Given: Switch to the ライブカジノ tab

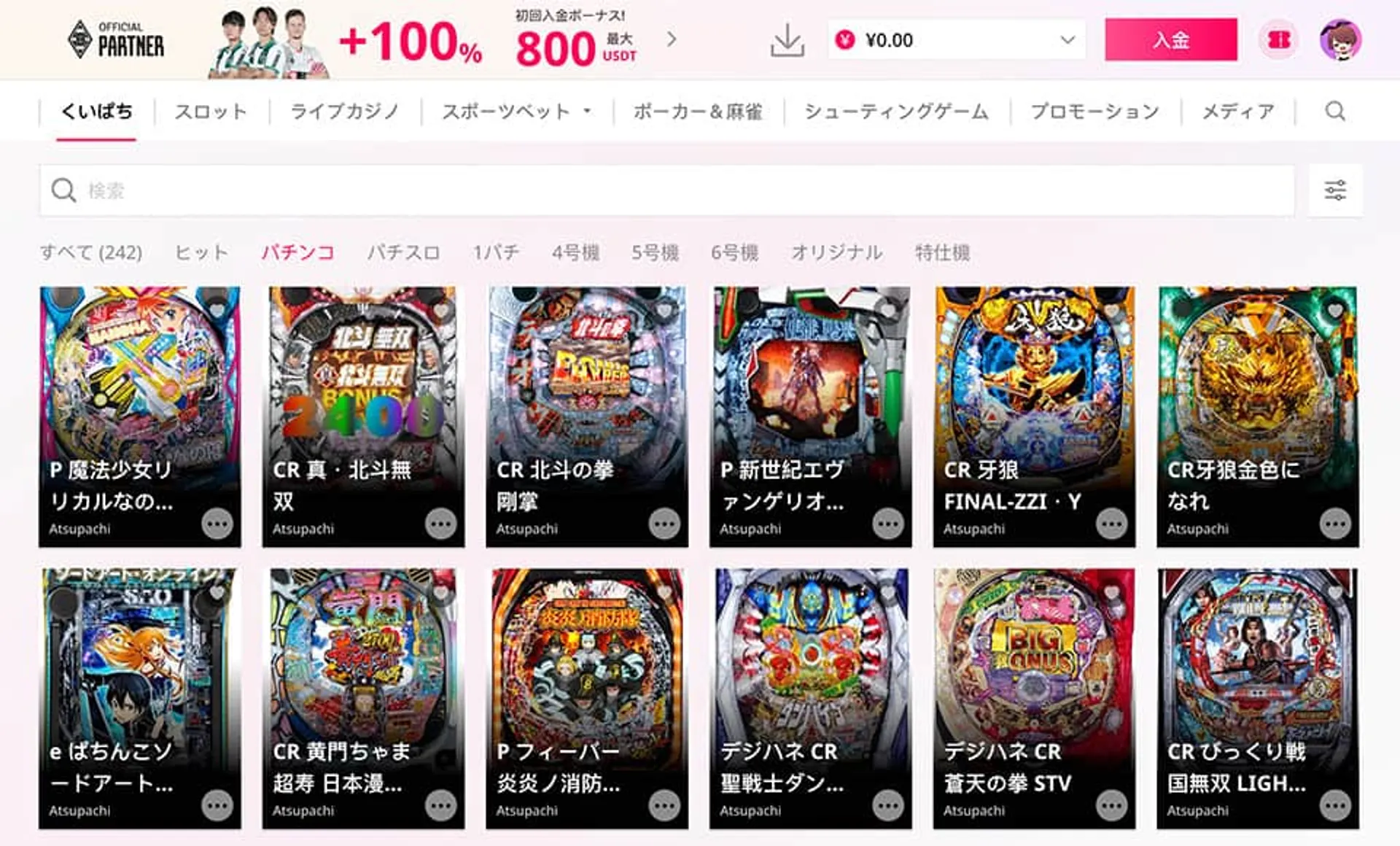Looking at the screenshot, I should (x=344, y=111).
